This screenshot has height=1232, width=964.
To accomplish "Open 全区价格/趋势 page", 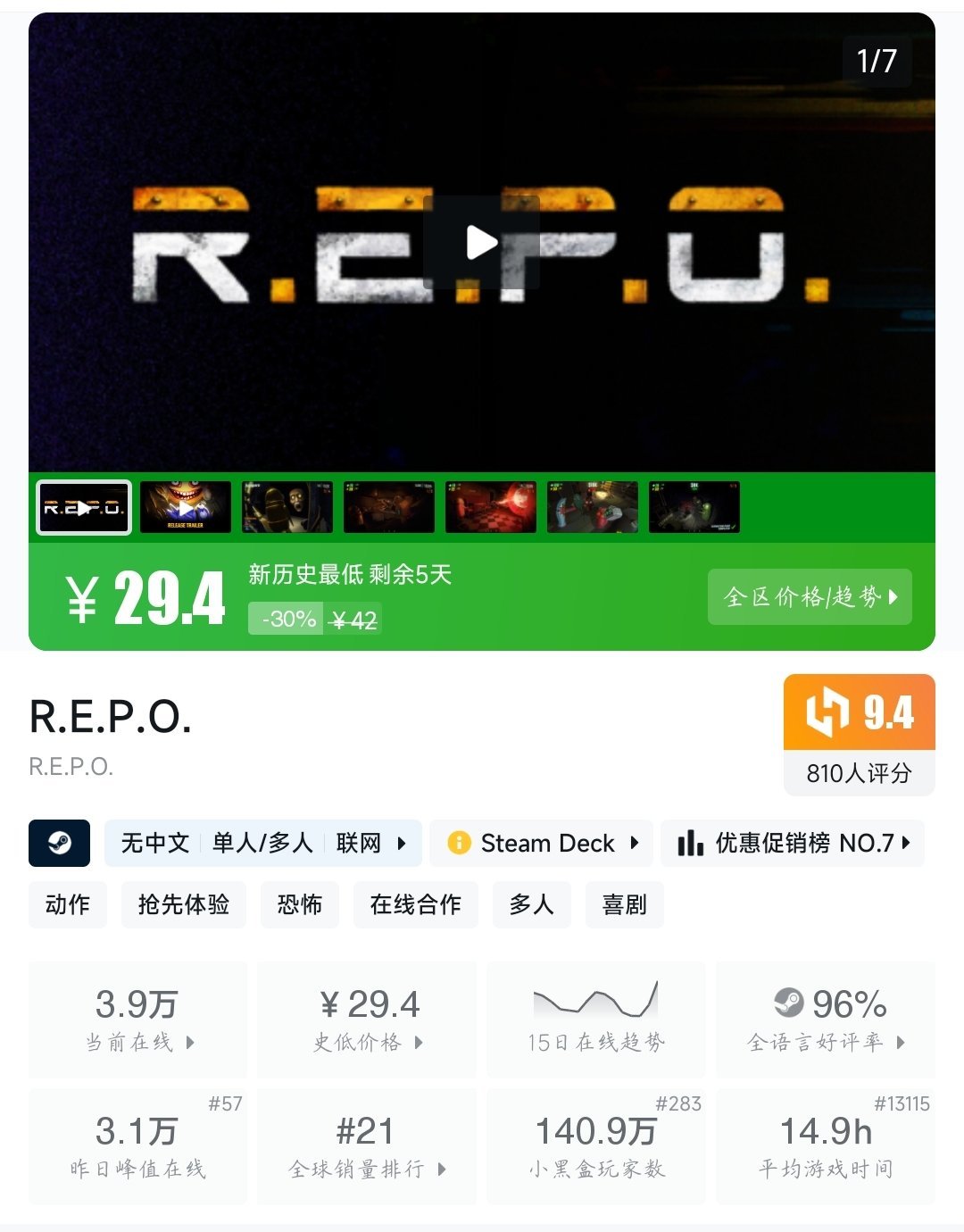I will tap(809, 596).
